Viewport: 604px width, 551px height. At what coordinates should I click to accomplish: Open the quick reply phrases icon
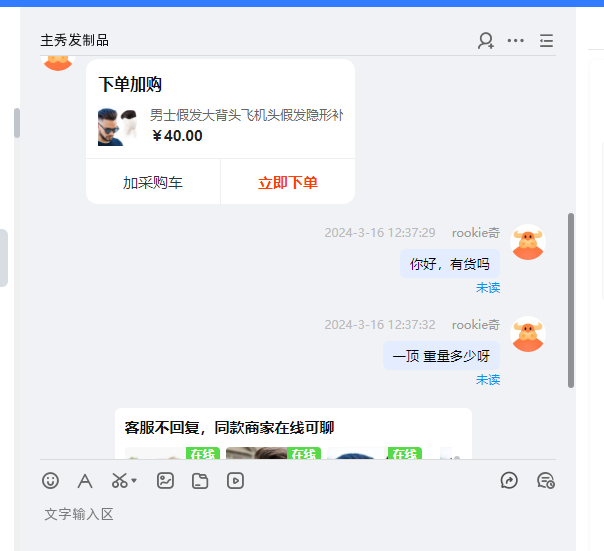[x=509, y=481]
